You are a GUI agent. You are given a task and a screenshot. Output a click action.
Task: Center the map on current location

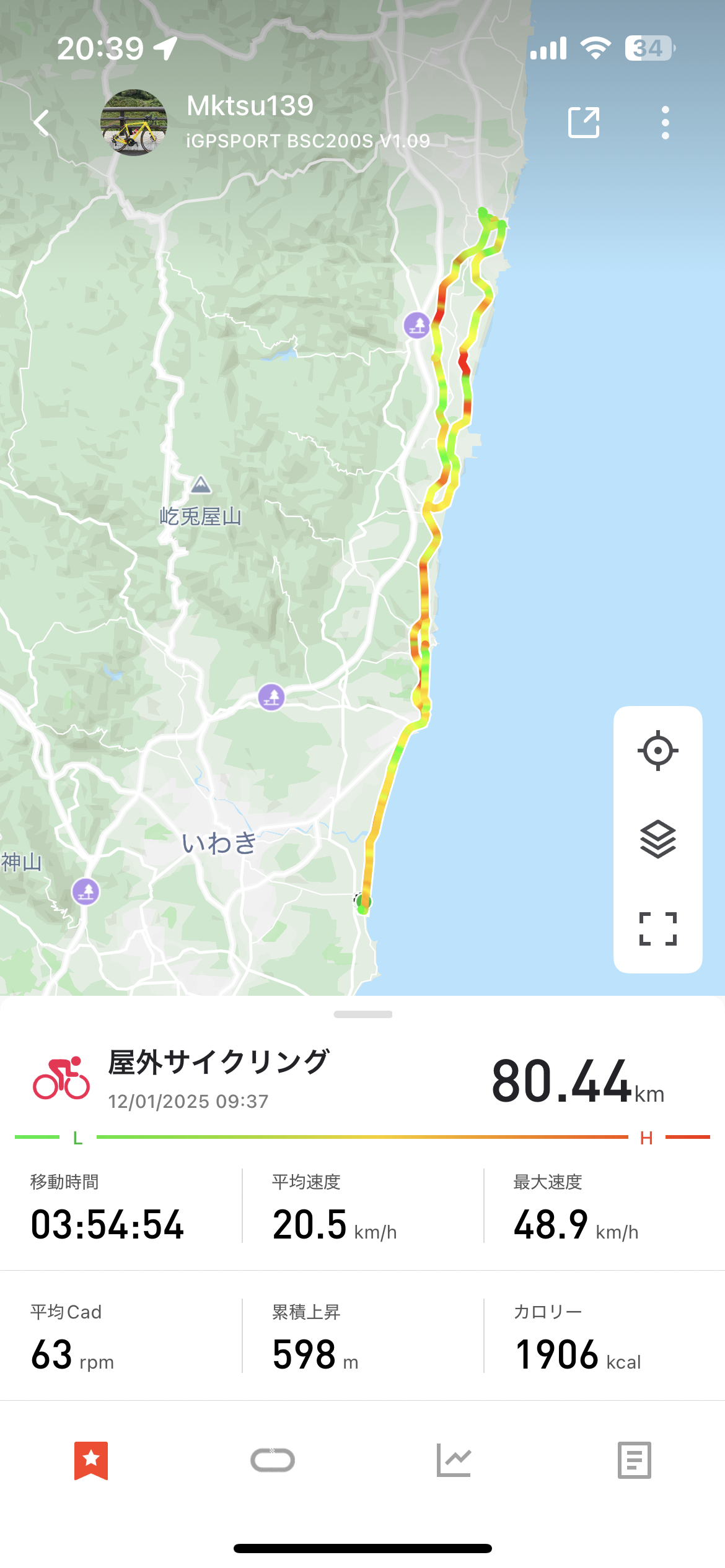[657, 751]
